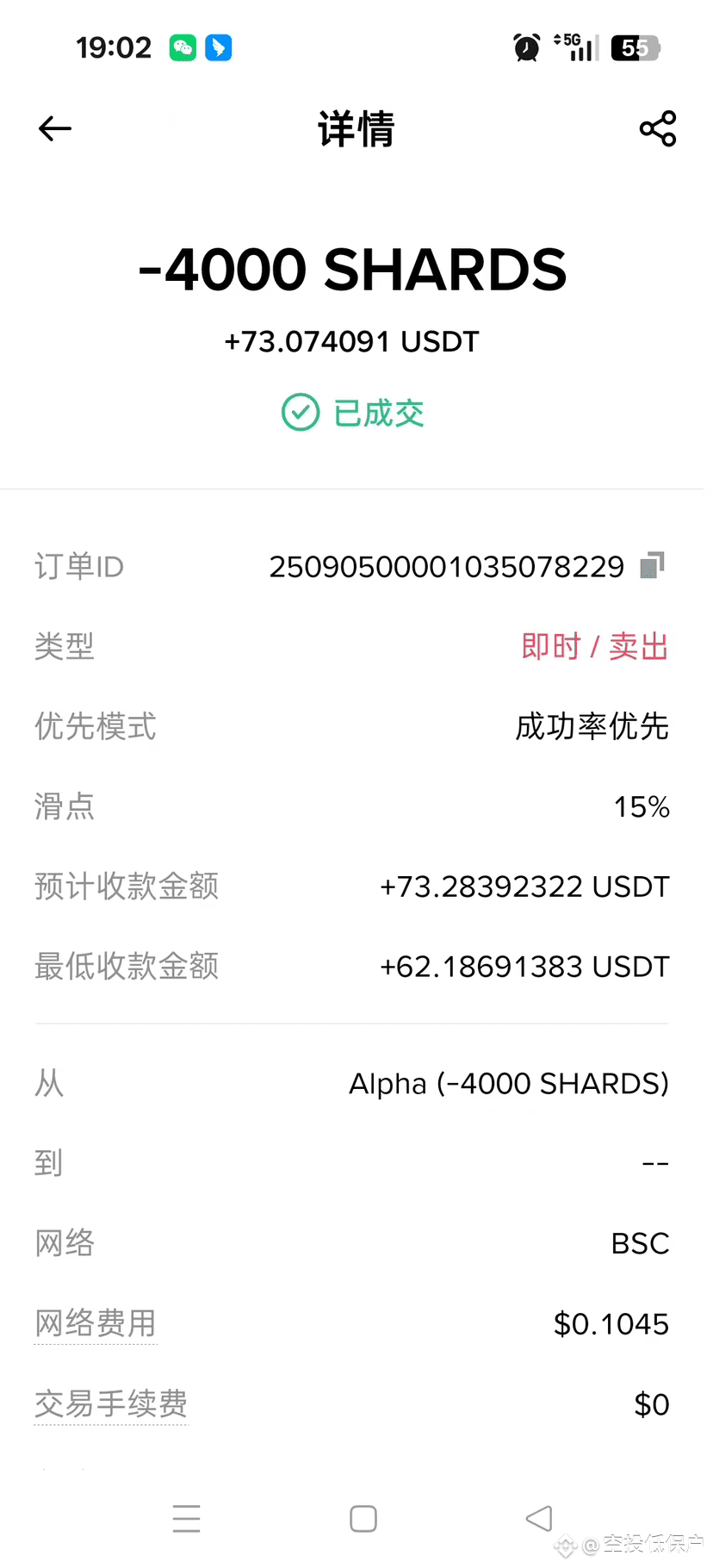Tap the underlined 交易手续费 label
Viewport: 713px width, 1568px height.
click(111, 1404)
